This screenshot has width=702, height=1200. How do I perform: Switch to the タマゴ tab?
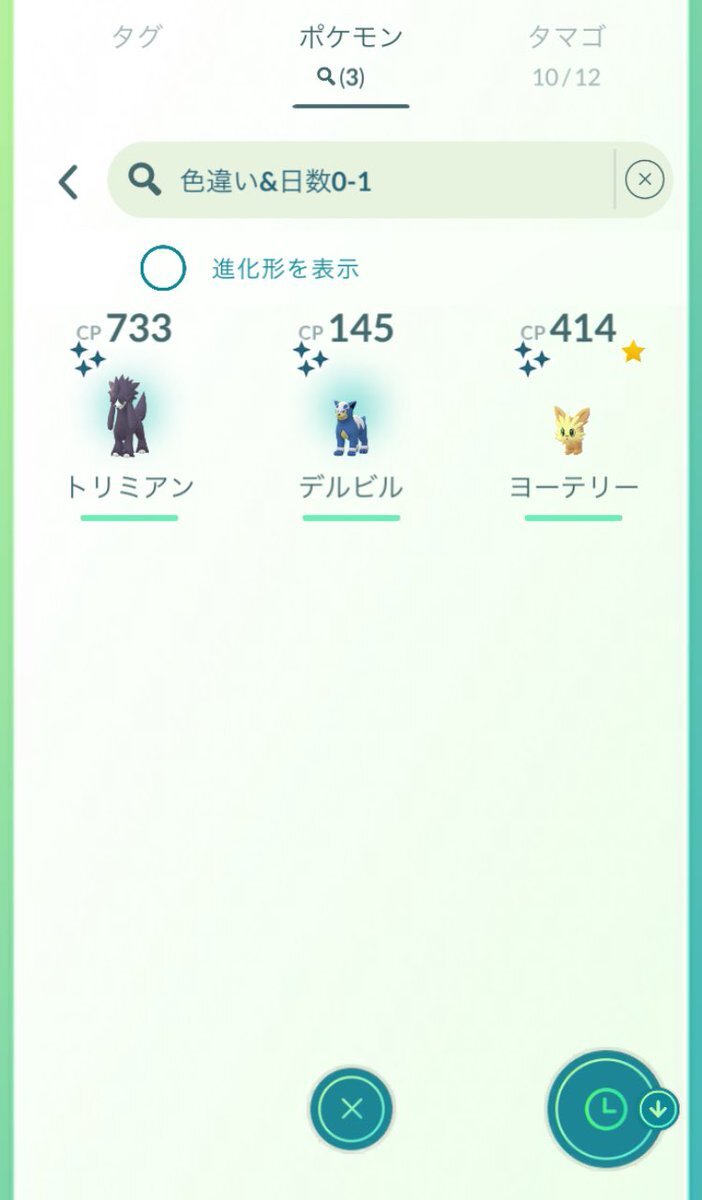(x=567, y=56)
